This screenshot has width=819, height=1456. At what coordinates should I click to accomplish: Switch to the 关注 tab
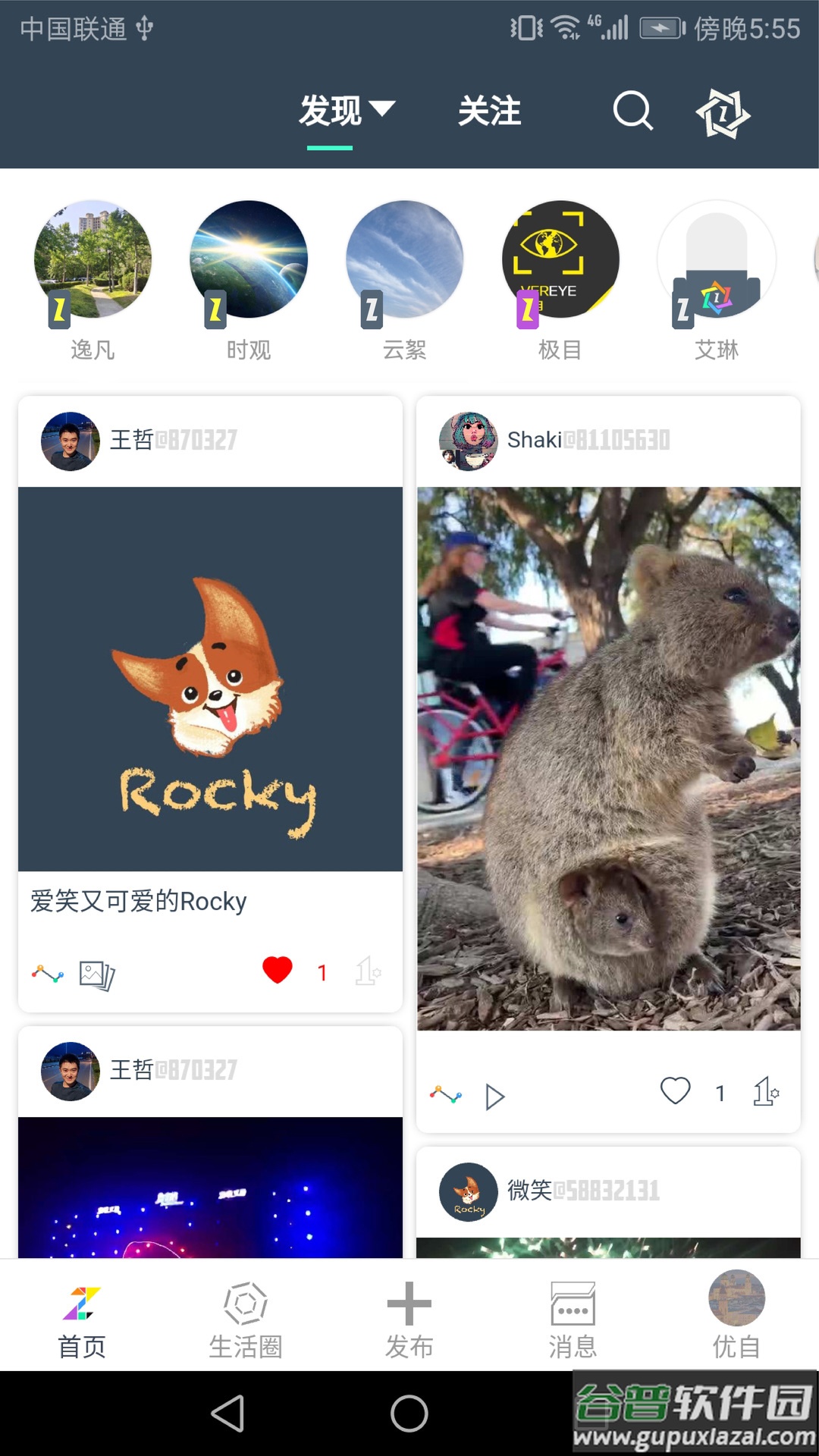point(490,111)
